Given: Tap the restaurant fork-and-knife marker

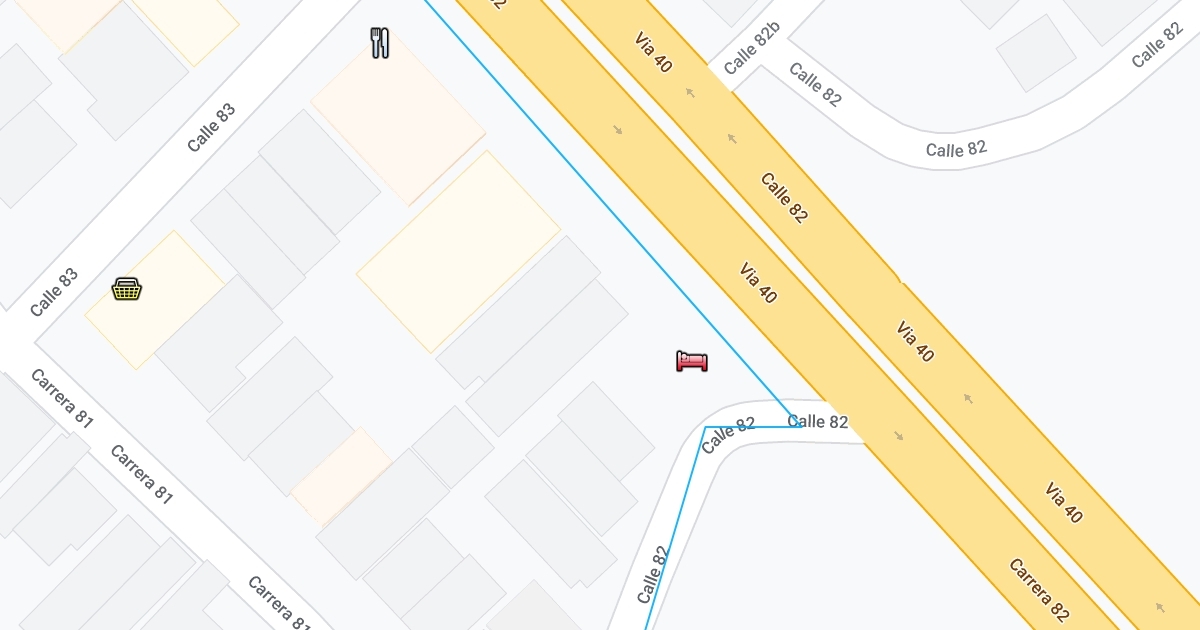Looking at the screenshot, I should click(x=379, y=43).
